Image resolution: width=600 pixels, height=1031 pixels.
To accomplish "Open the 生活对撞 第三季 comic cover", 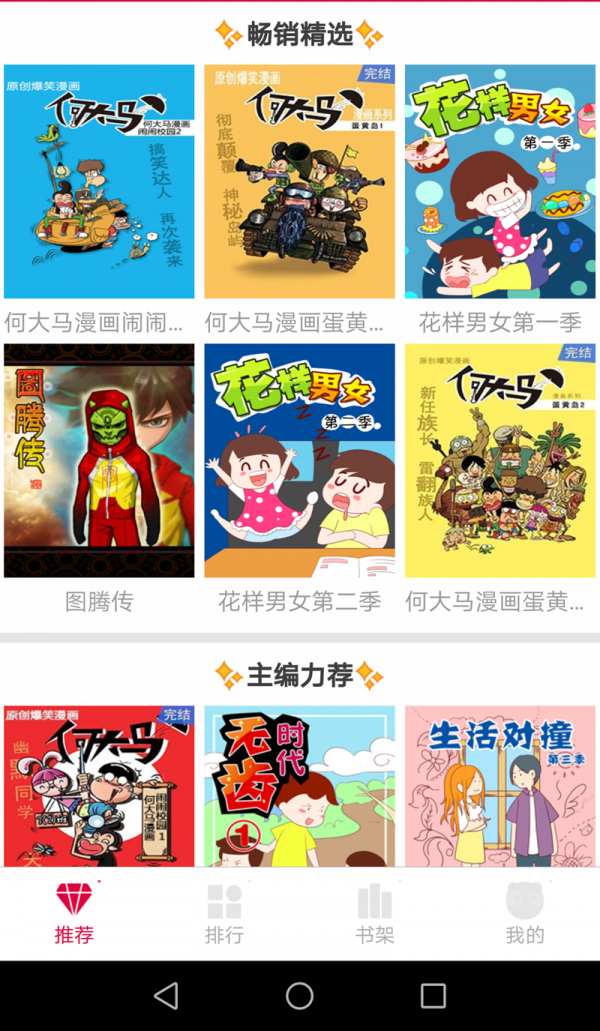I will coord(499,786).
